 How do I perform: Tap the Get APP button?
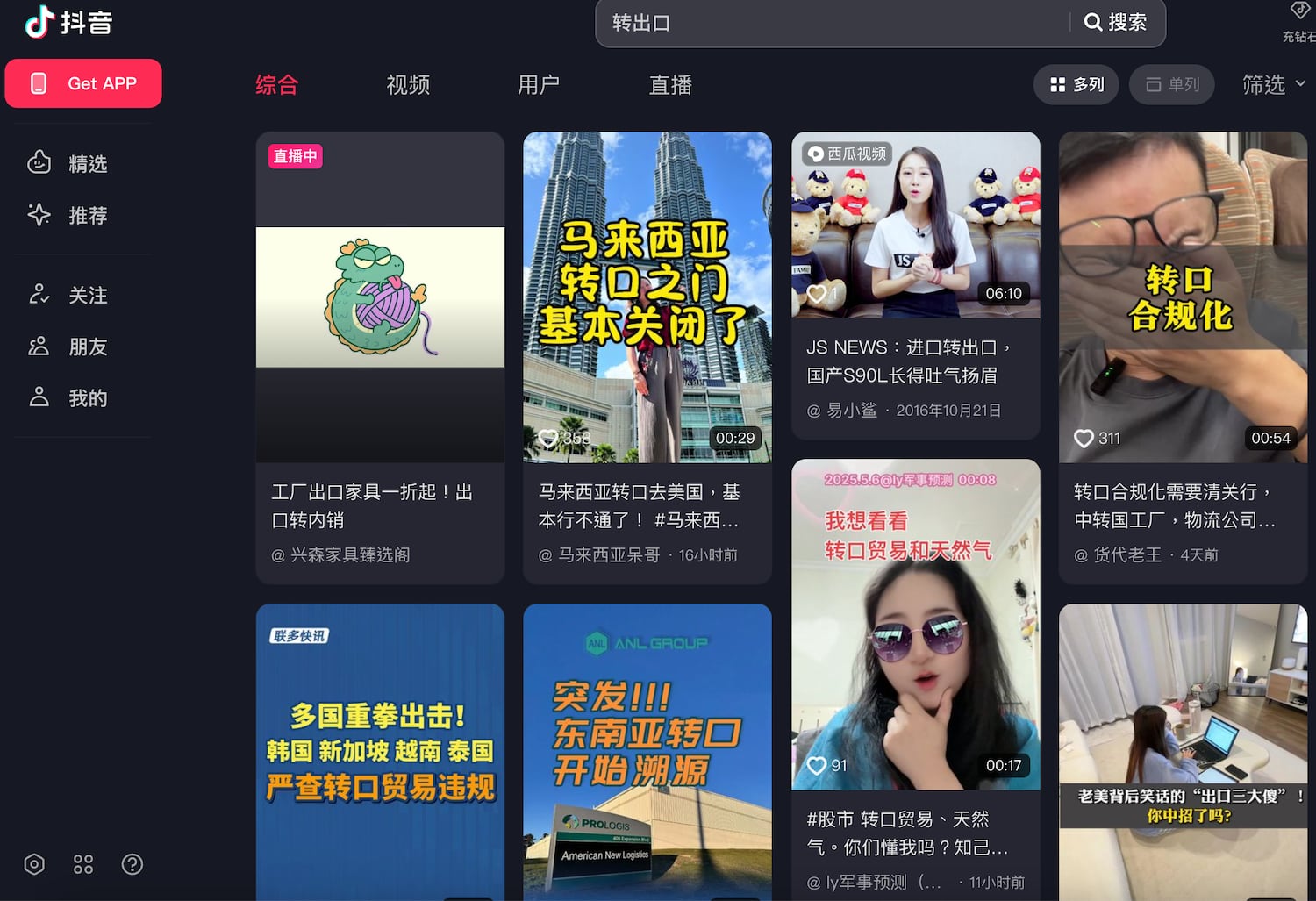[83, 83]
